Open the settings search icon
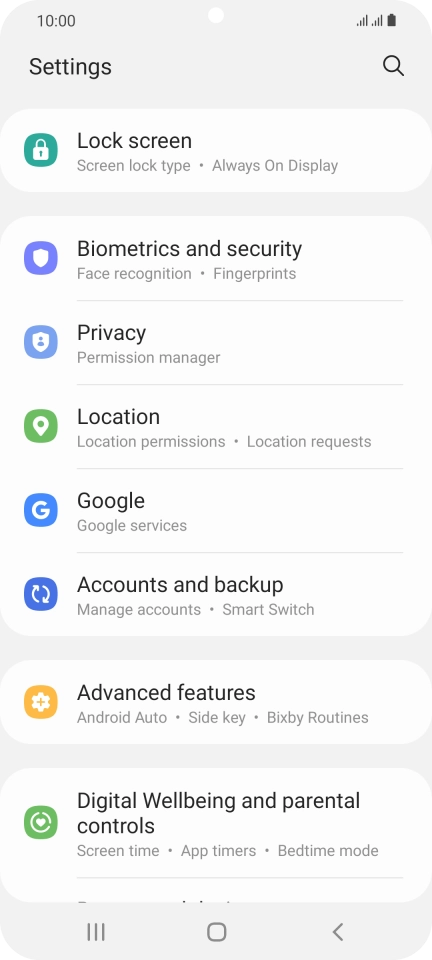432x960 pixels. click(x=393, y=66)
